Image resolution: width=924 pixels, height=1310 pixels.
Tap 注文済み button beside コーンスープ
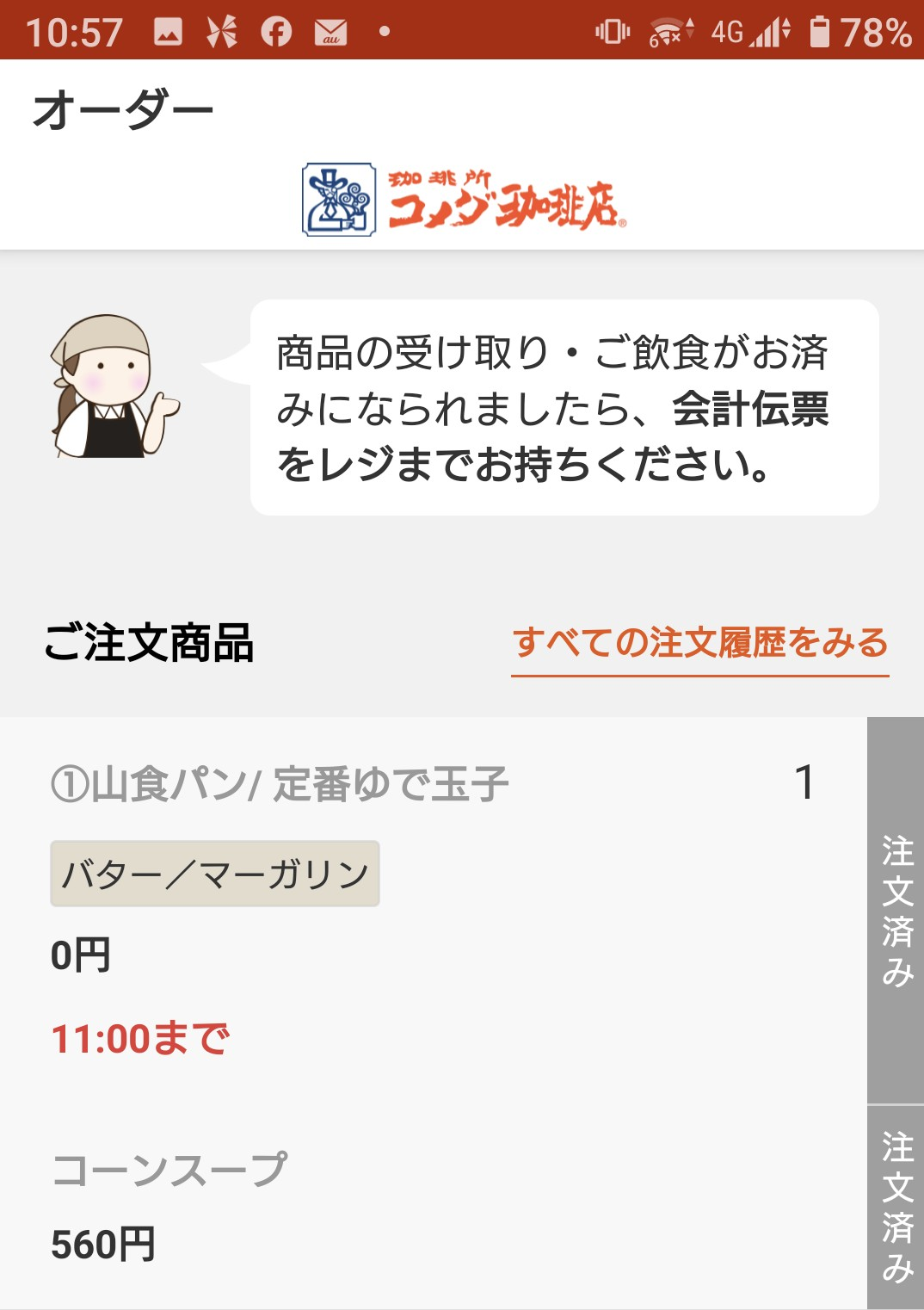[896, 1207]
